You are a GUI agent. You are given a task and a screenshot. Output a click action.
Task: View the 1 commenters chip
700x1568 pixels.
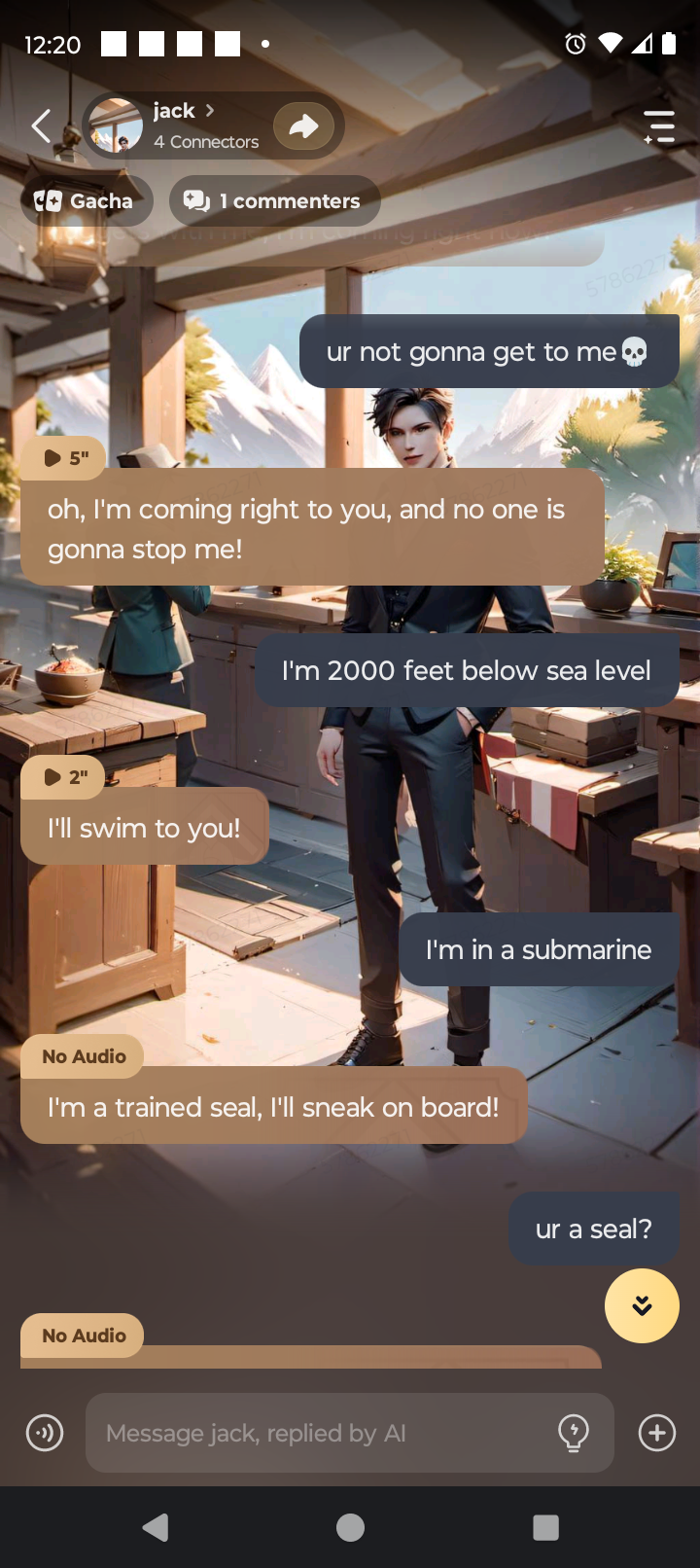(x=274, y=201)
